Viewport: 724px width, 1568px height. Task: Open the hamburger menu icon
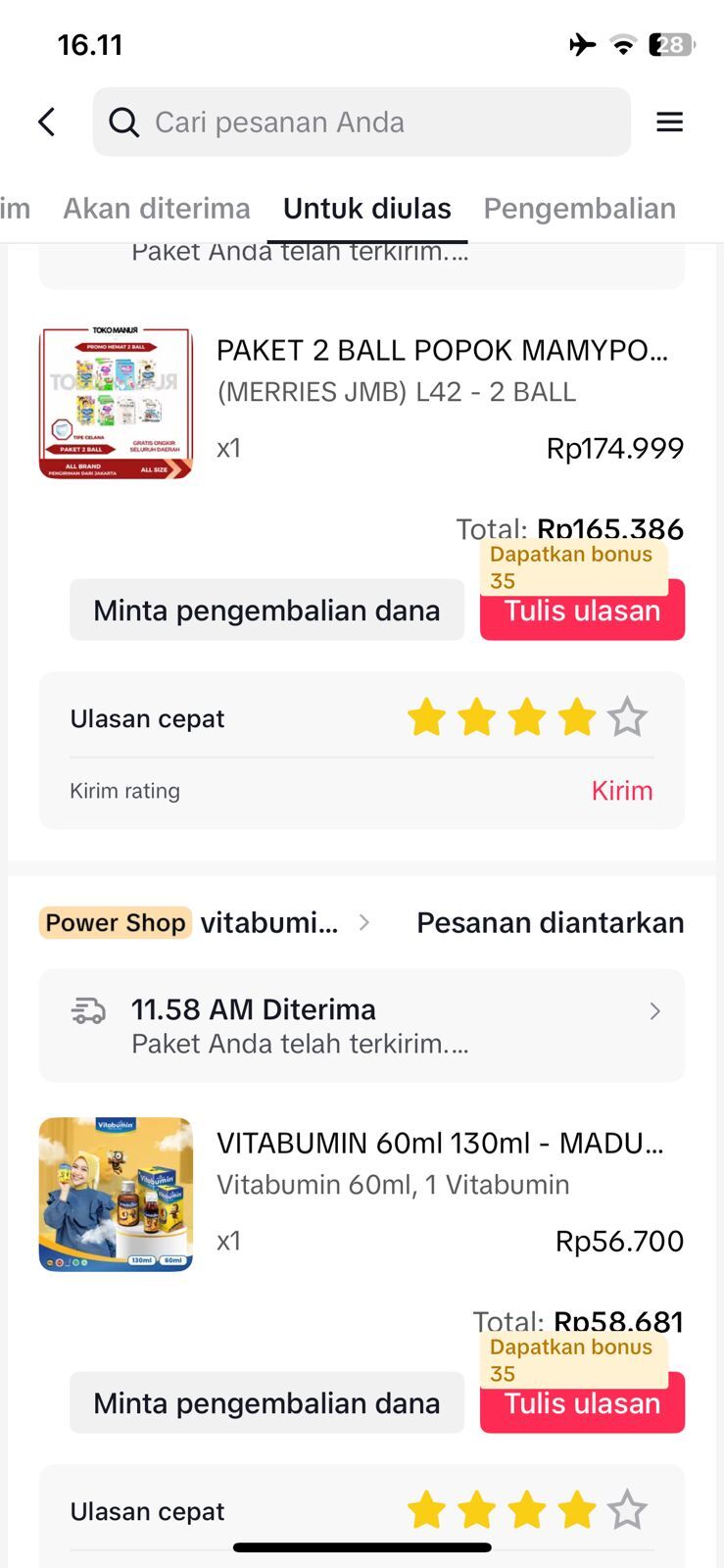point(669,122)
